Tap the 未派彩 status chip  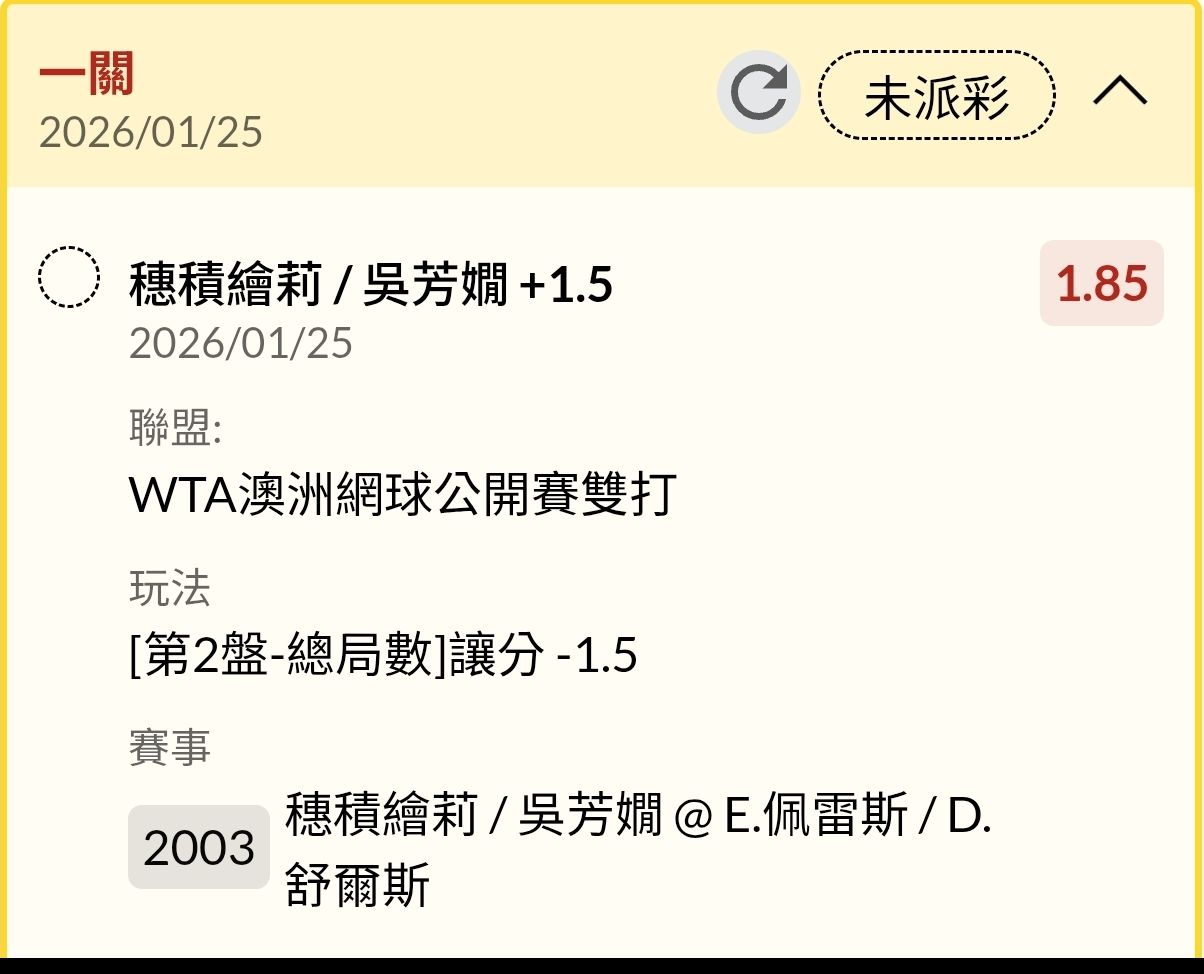pos(936,96)
